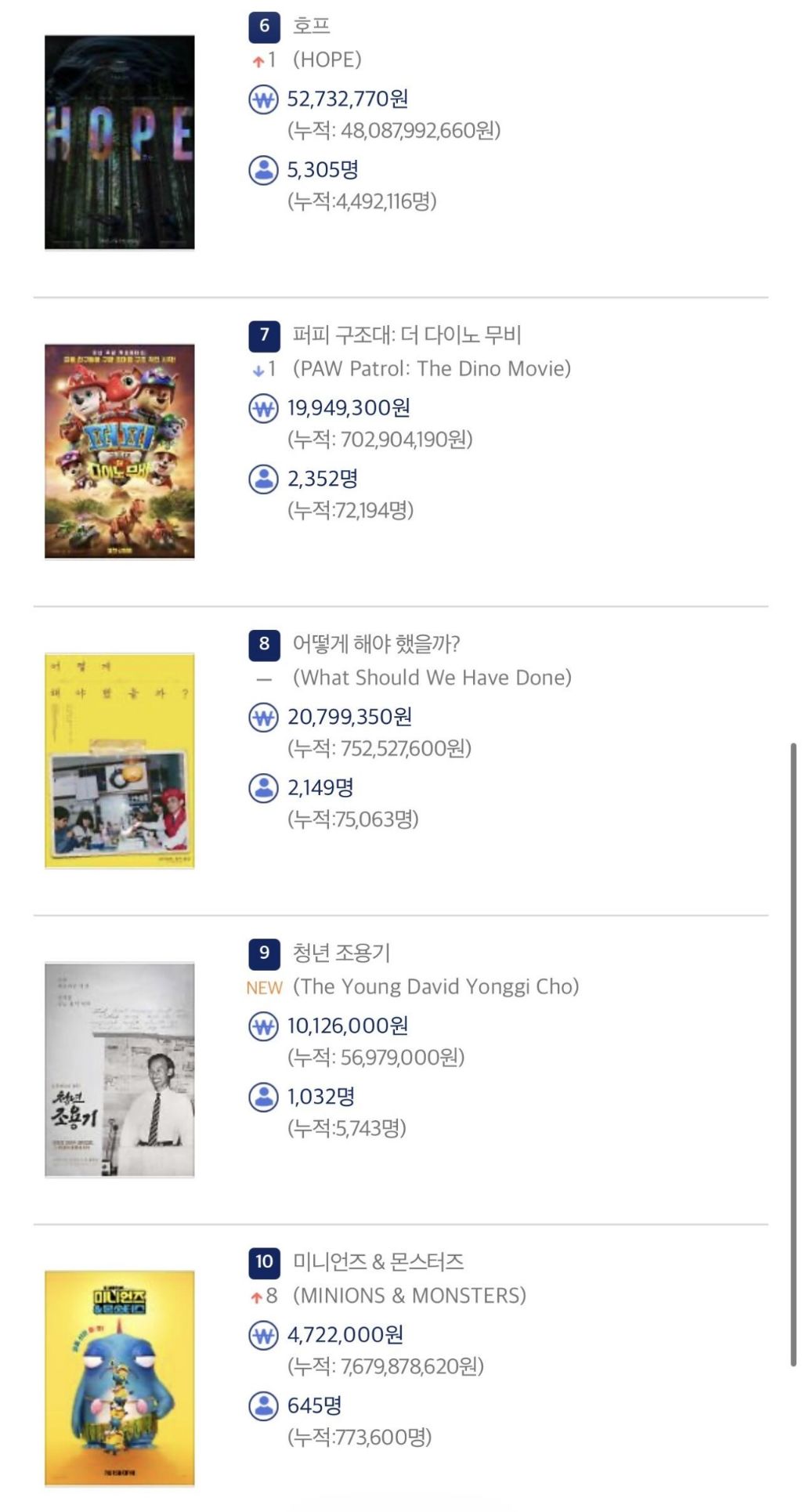Select the 어떻게 해야 했을까? title
Image resolution: width=802 pixels, height=1512 pixels.
click(x=376, y=644)
